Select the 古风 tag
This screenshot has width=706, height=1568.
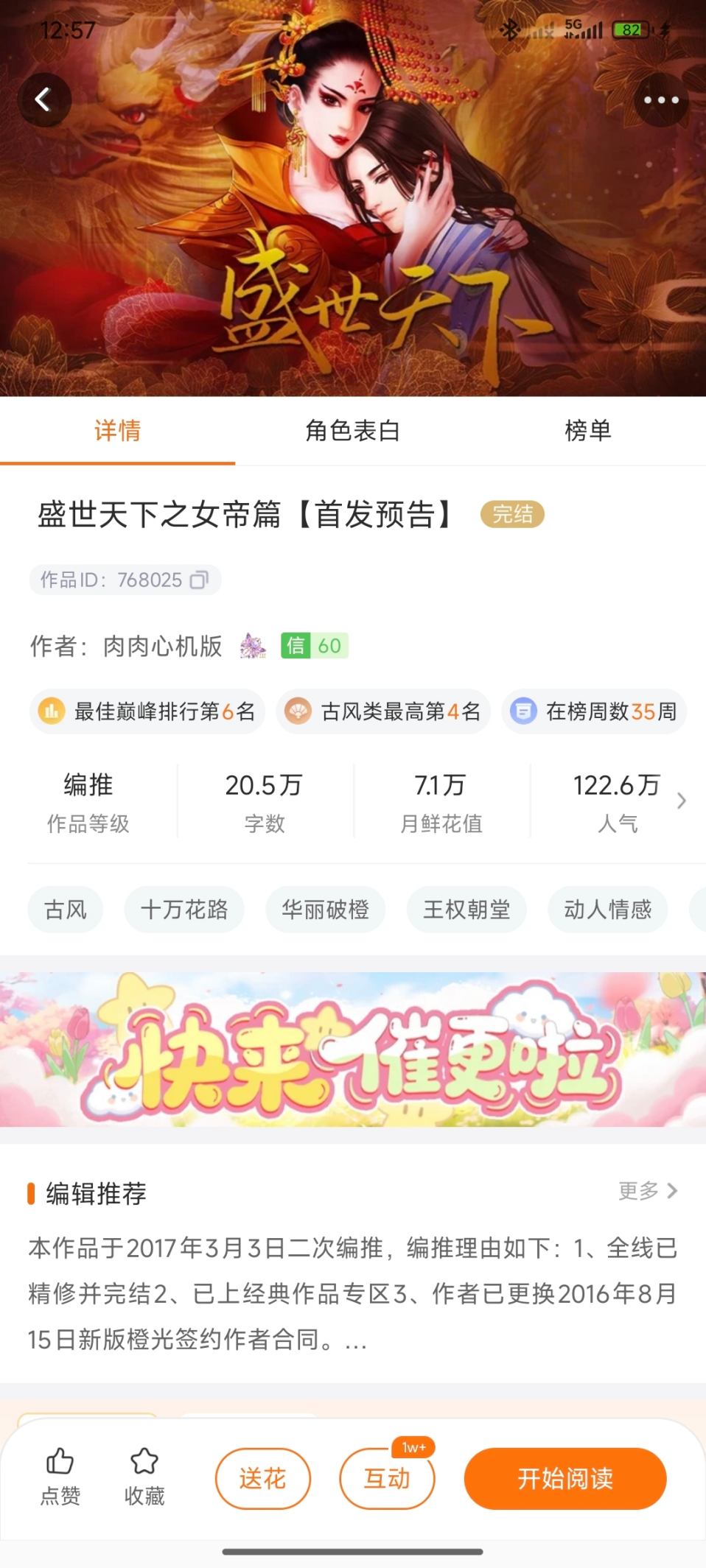[66, 910]
